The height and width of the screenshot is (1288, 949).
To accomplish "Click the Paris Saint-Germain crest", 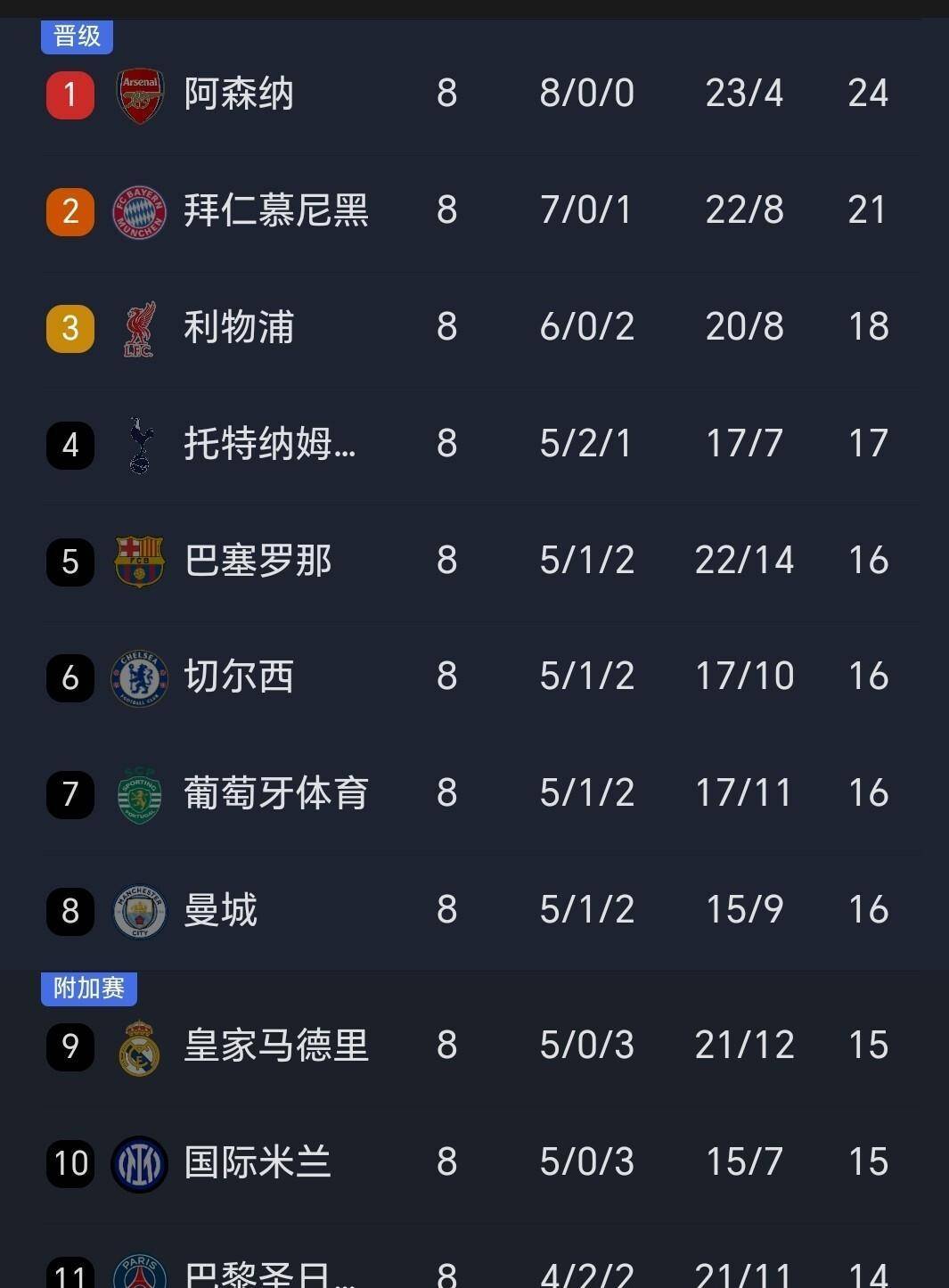I will [139, 1272].
